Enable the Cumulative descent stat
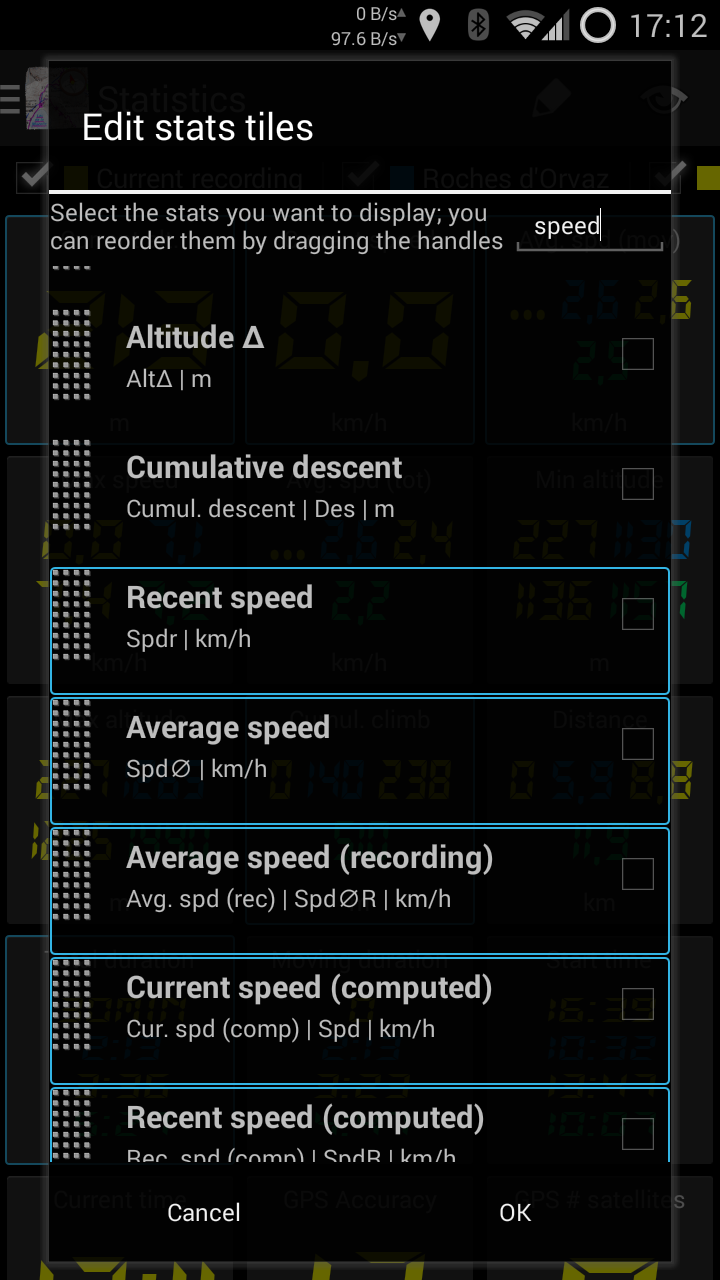720x1280 pixels. pos(638,484)
